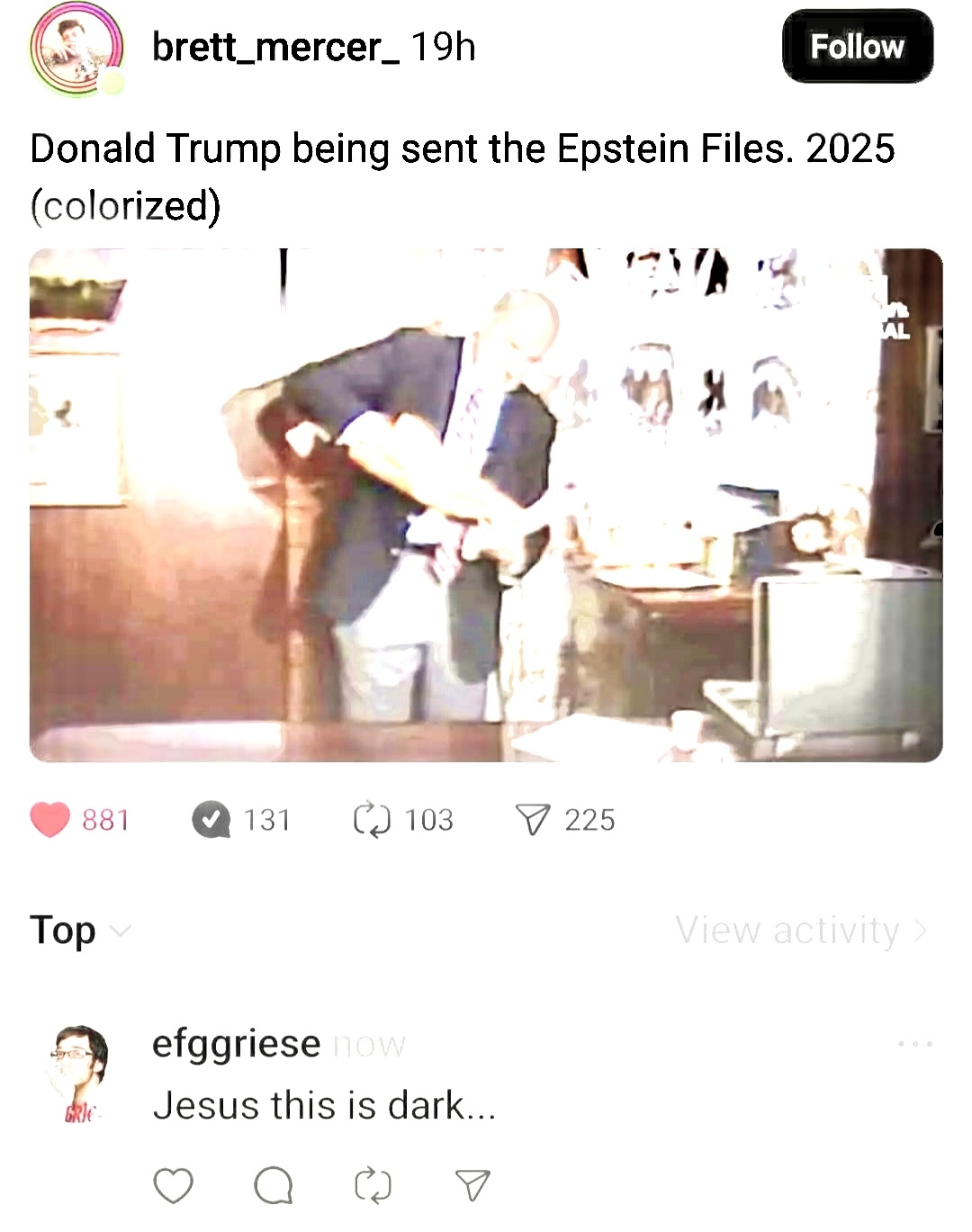Repost brett_mercer_'s post

click(372, 820)
